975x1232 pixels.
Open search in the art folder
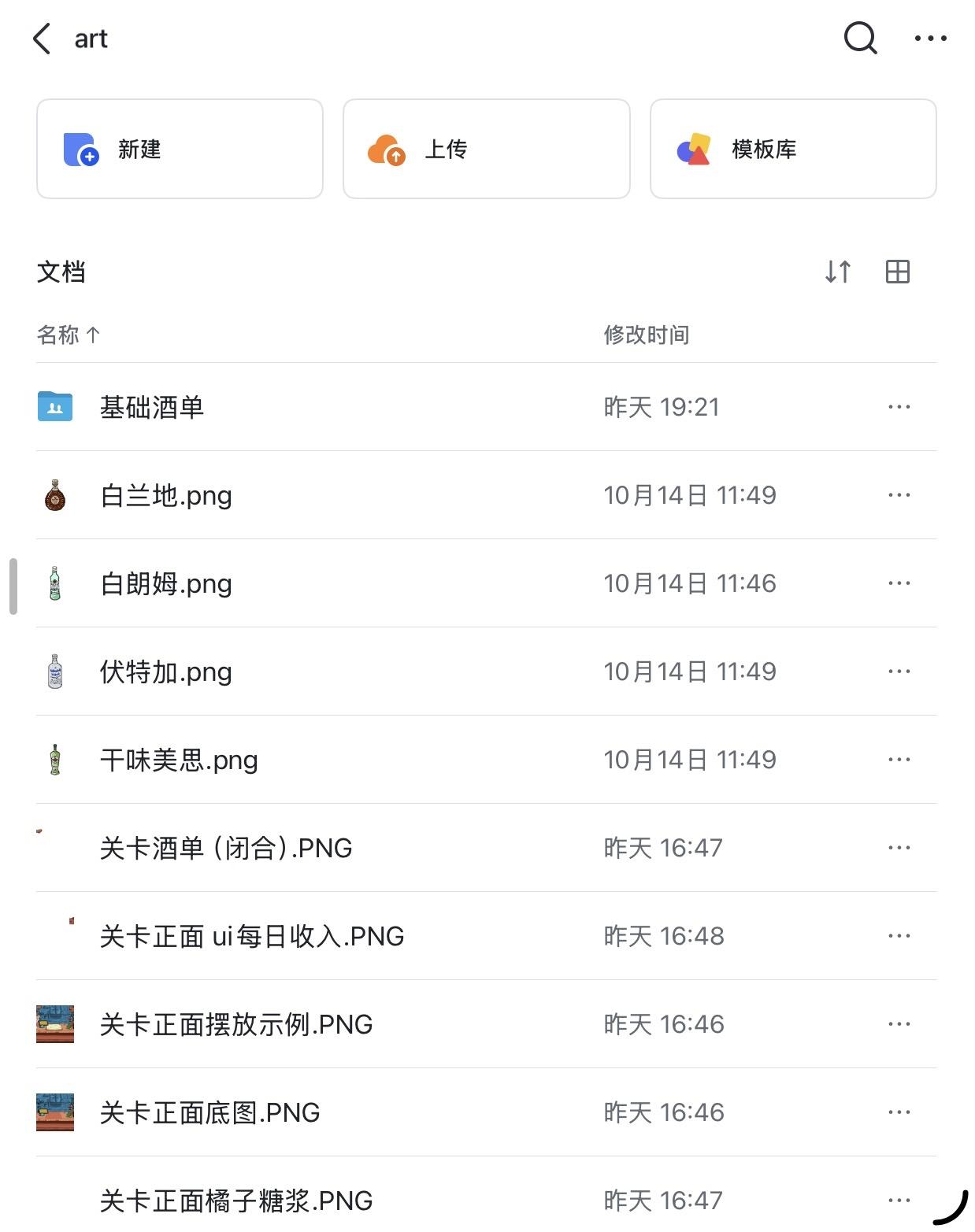[859, 38]
